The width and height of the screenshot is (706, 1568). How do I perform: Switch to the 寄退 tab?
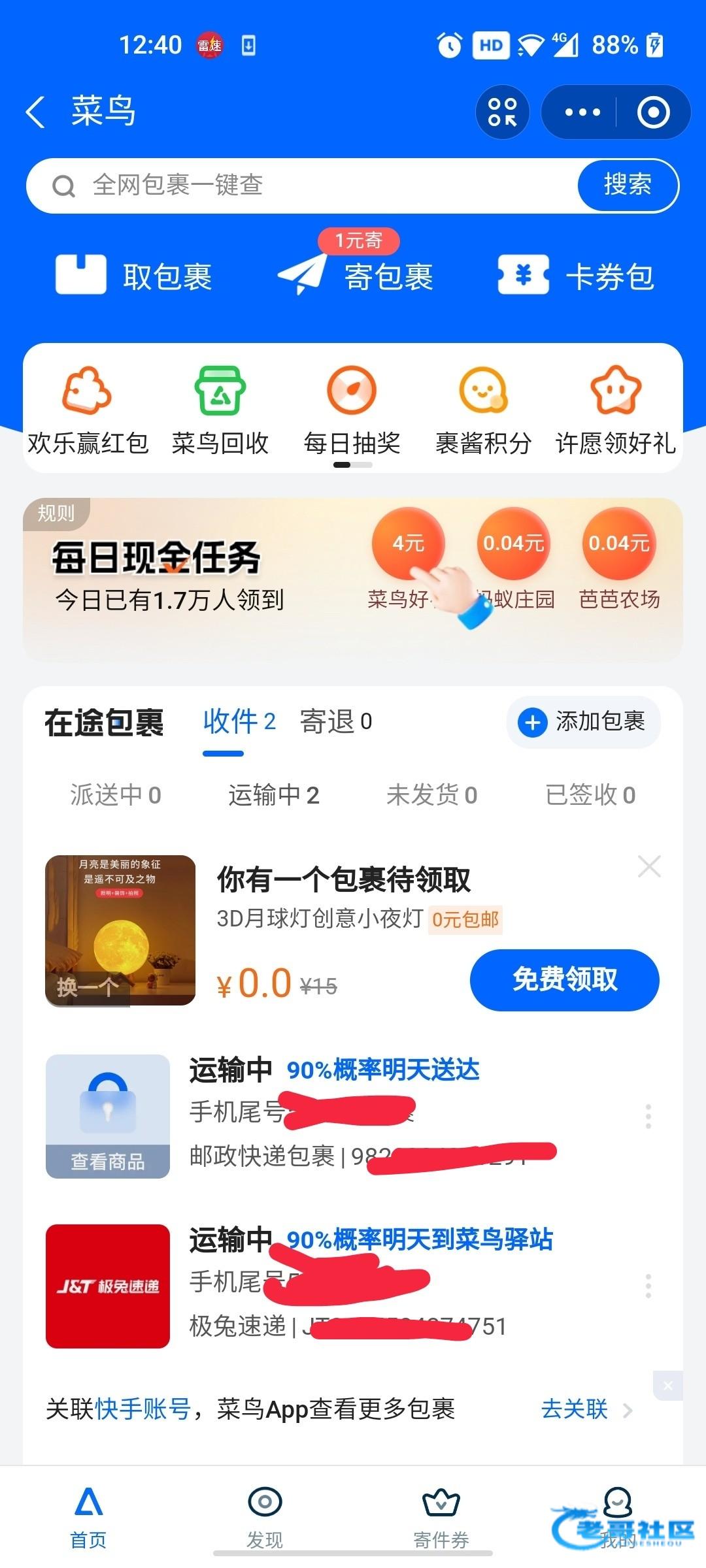[335, 722]
